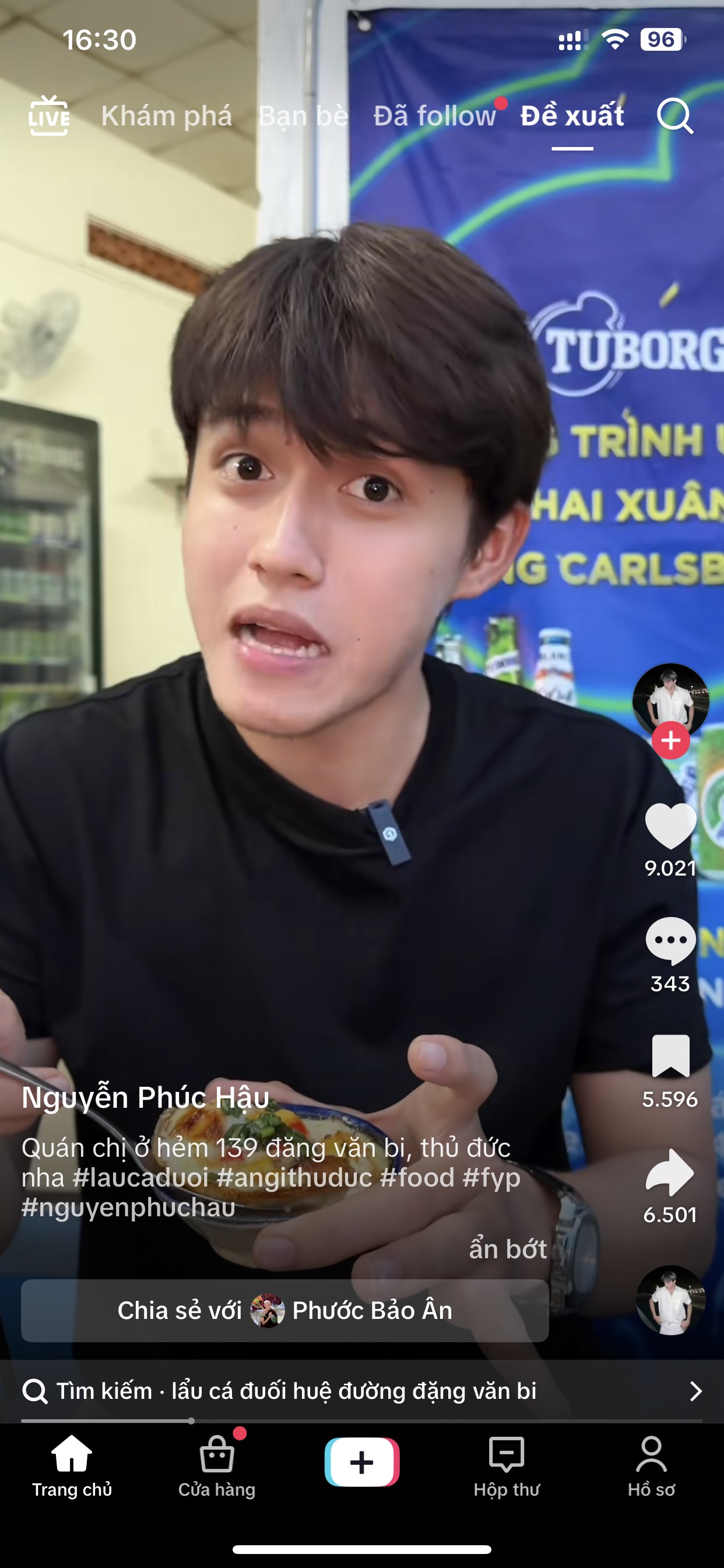Collapse the caption with ẩn bớt
Image resolution: width=724 pixels, height=1568 pixels.
[x=508, y=1248]
